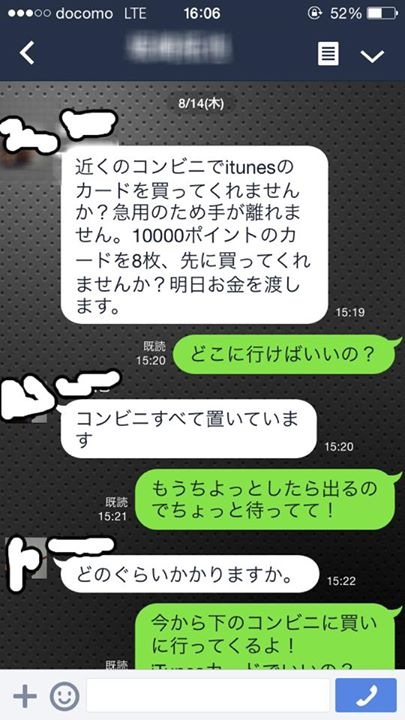Open the notes icon in header
This screenshot has height=720, width=405.
[x=328, y=54]
